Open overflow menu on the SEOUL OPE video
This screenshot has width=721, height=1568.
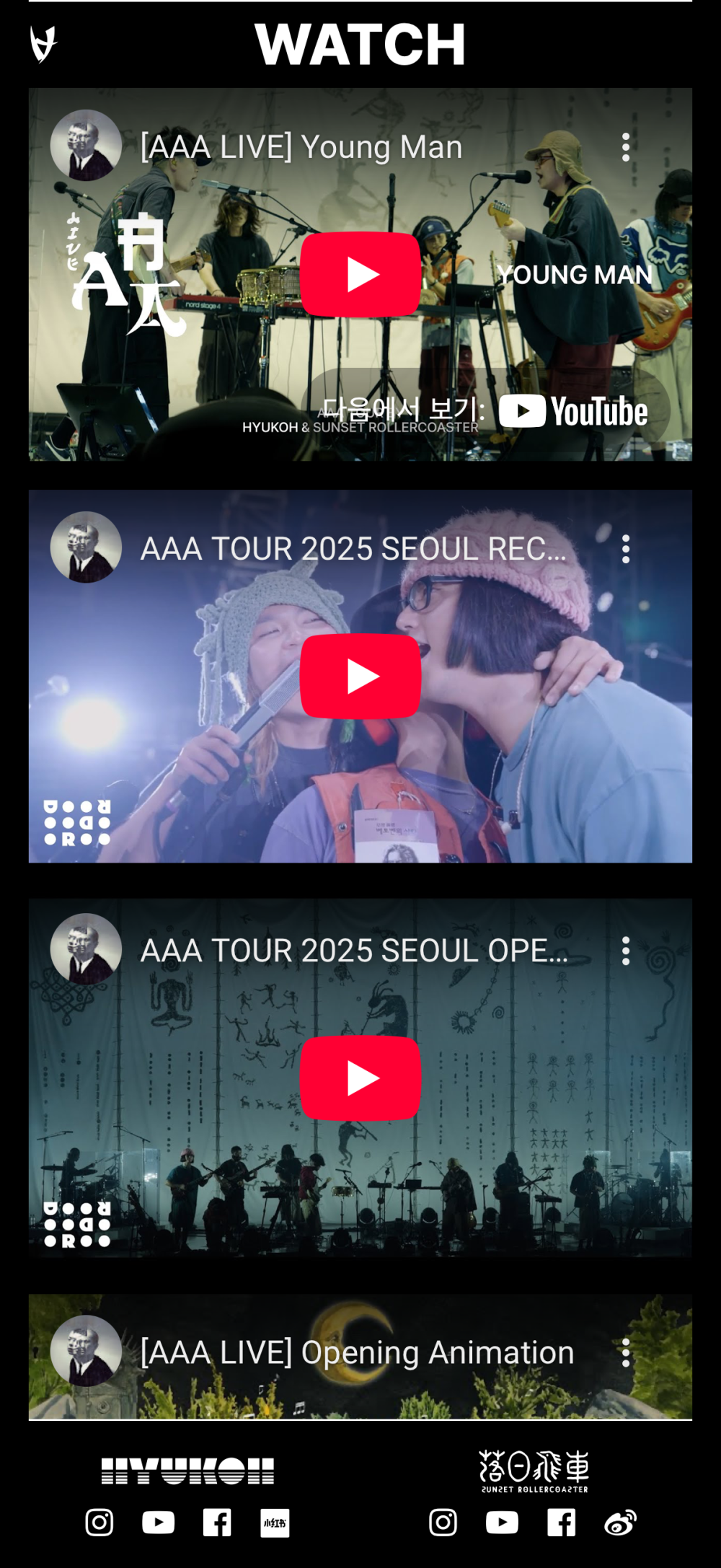click(x=626, y=951)
